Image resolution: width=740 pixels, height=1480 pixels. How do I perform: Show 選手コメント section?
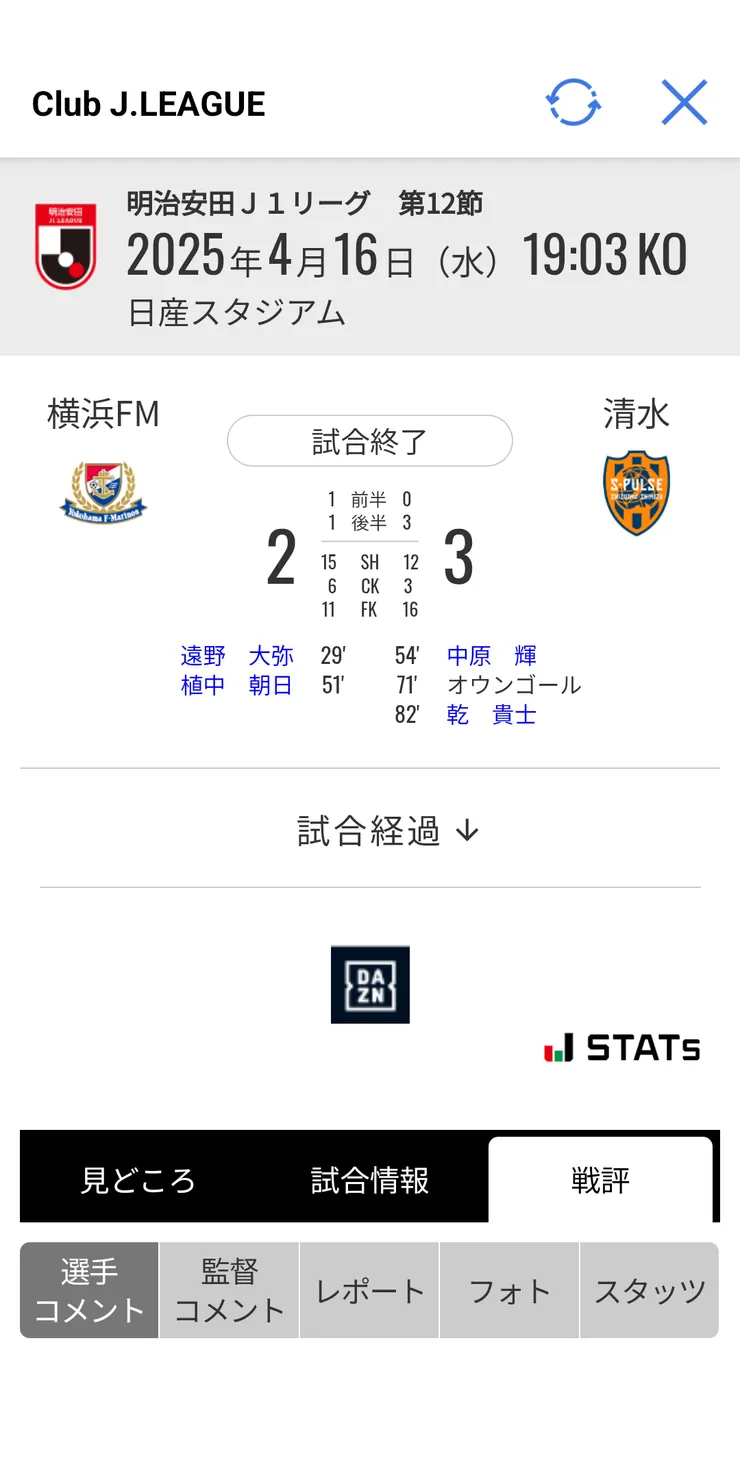coord(89,1290)
